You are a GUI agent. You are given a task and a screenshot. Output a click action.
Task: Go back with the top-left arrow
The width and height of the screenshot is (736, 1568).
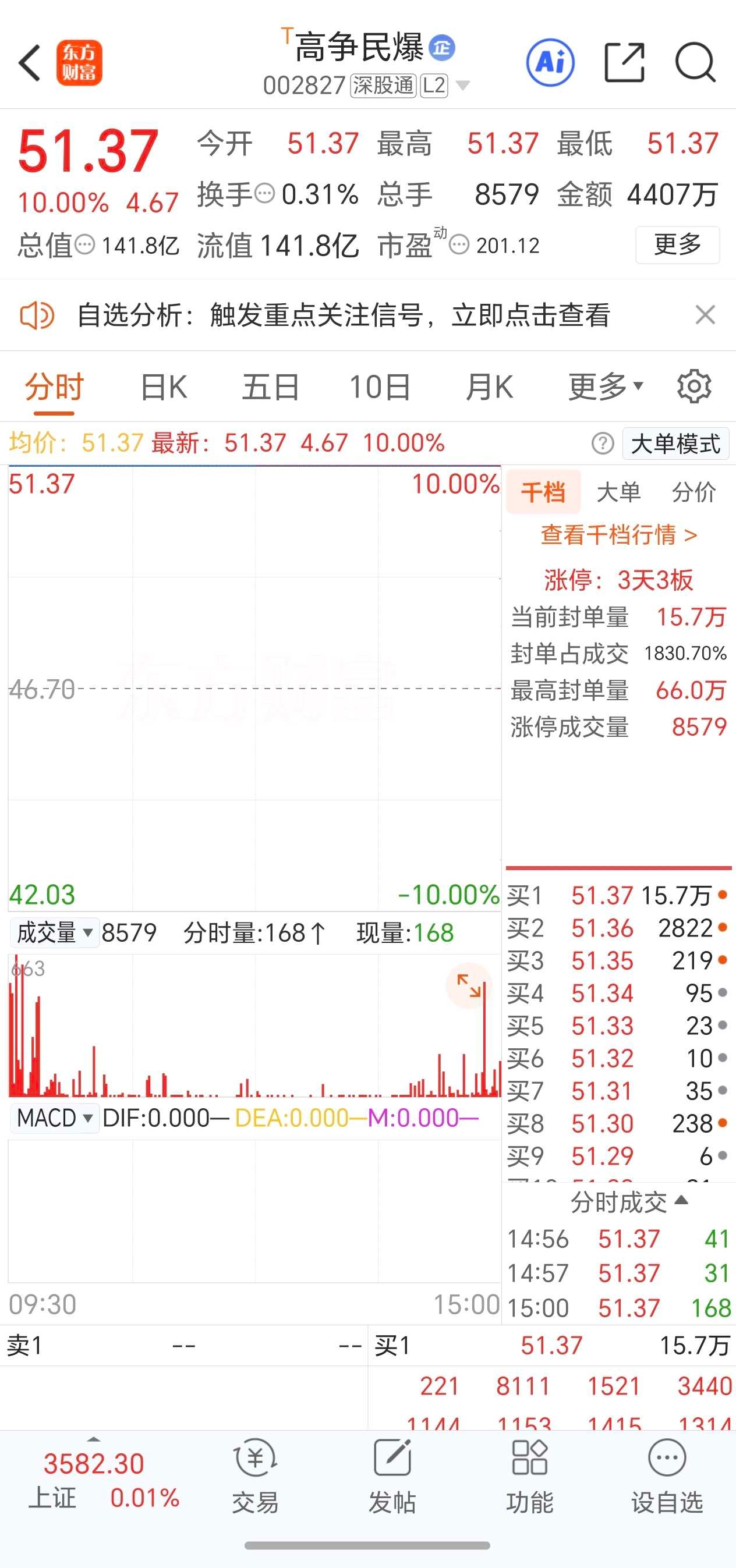tap(30, 63)
